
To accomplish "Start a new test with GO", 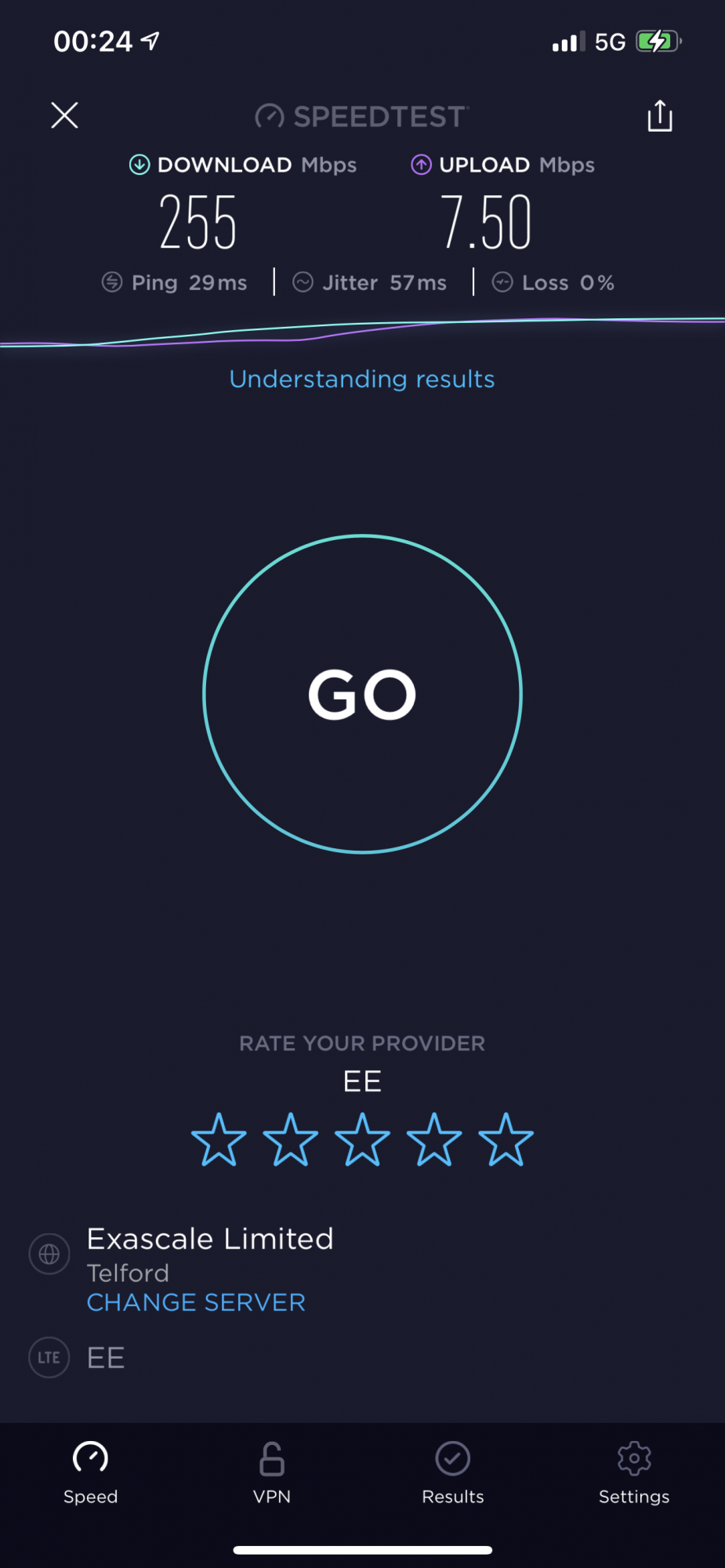I will [362, 694].
